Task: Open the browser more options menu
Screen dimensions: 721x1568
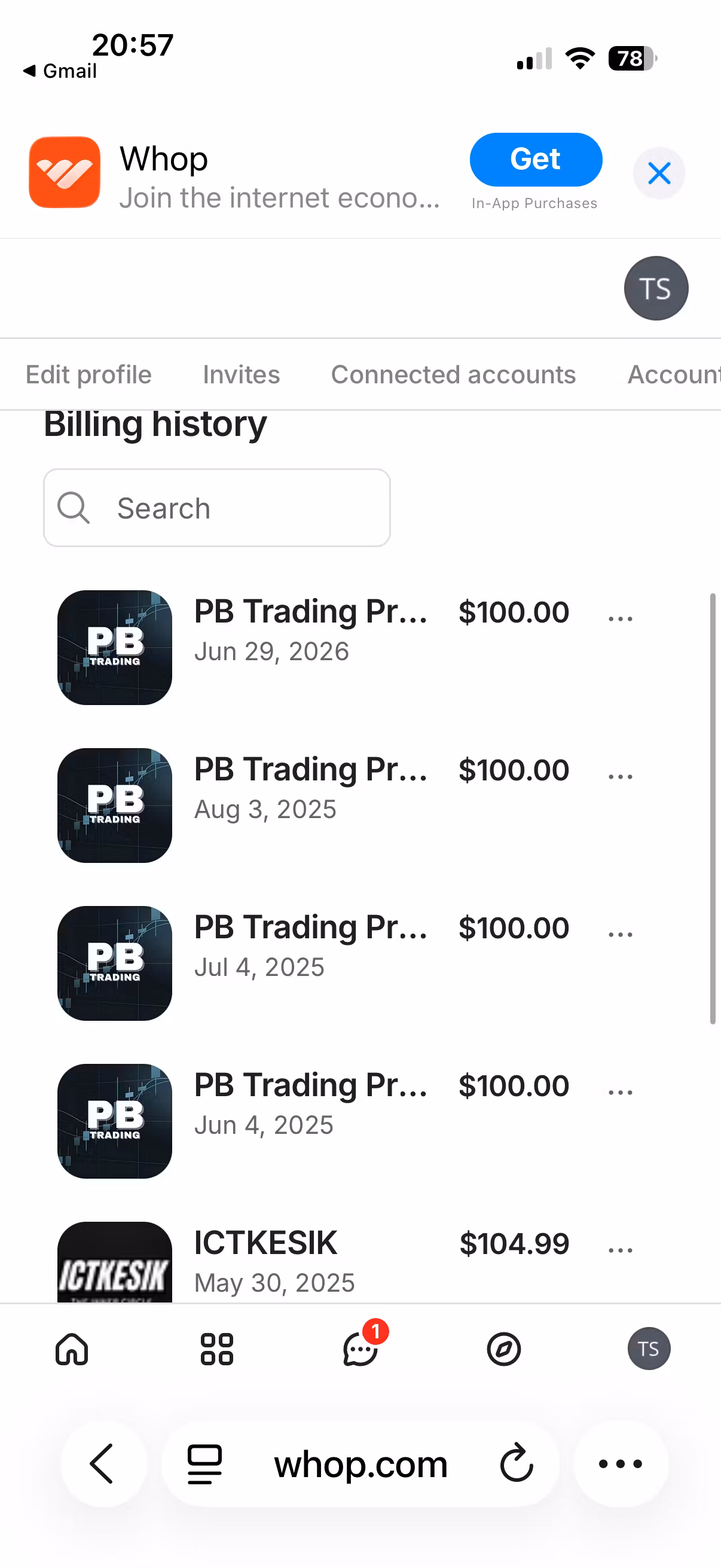Action: point(621,1463)
